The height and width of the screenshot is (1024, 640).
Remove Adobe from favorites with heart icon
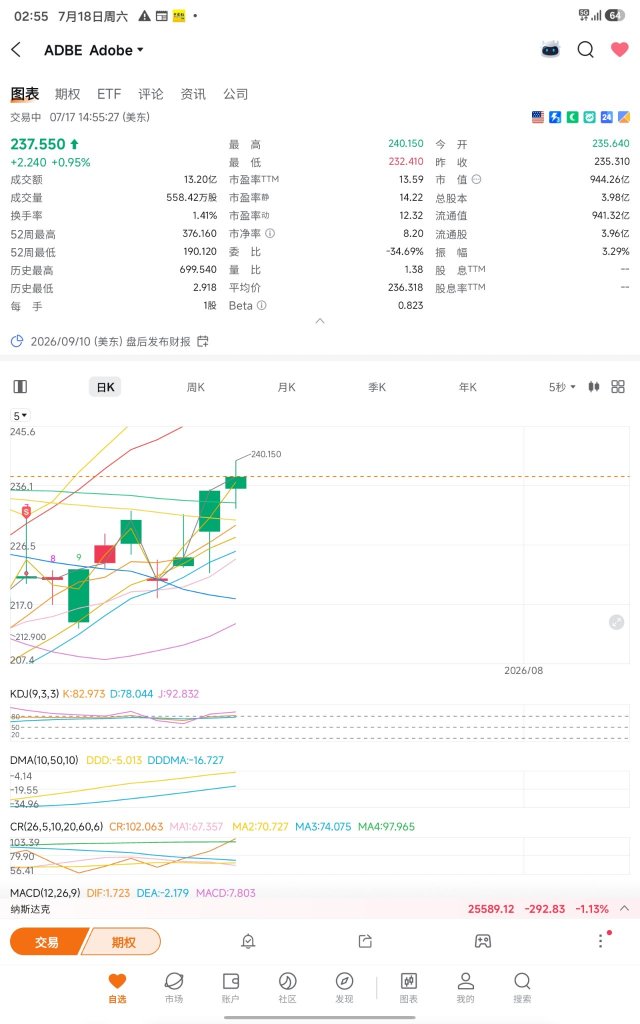pos(619,50)
